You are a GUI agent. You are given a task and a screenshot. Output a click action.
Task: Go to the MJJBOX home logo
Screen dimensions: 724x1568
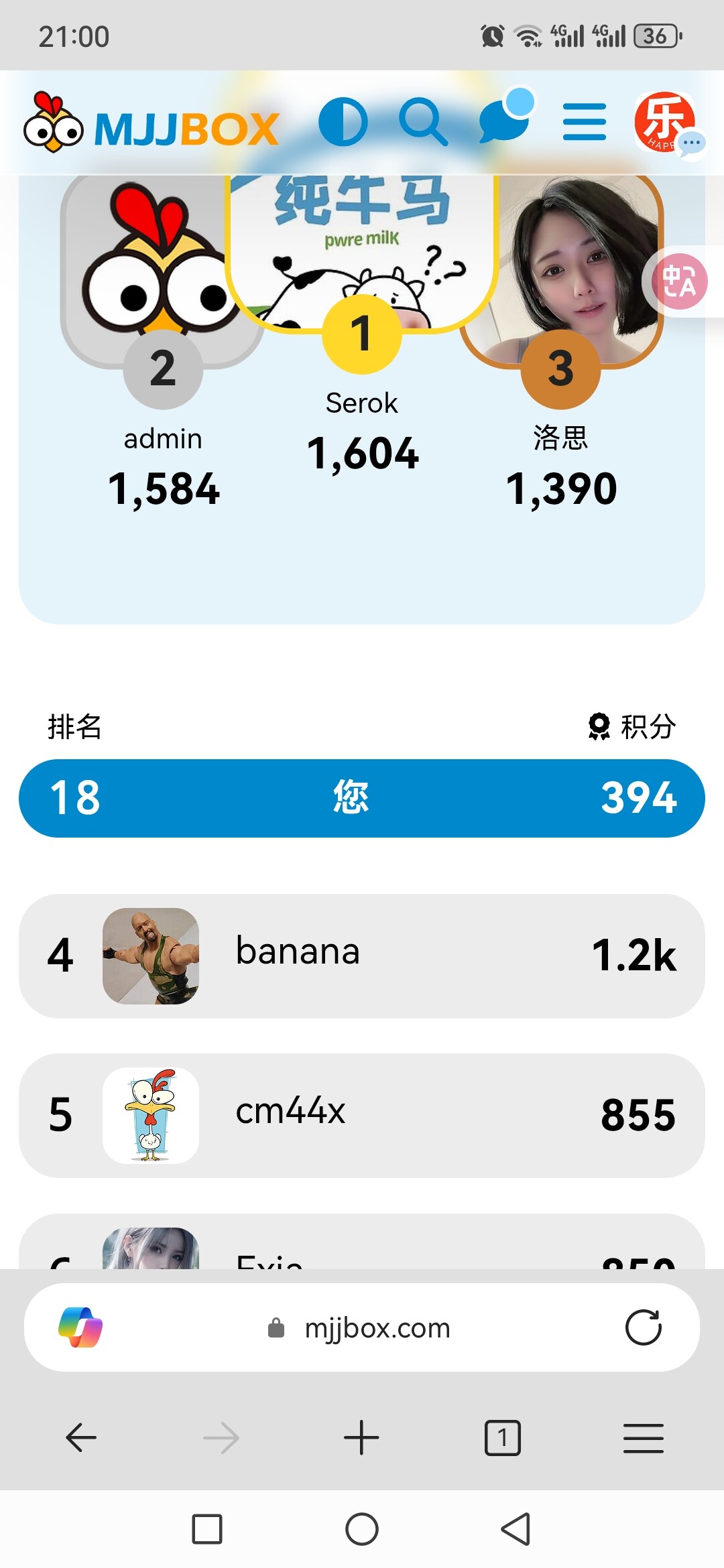pyautogui.click(x=152, y=124)
